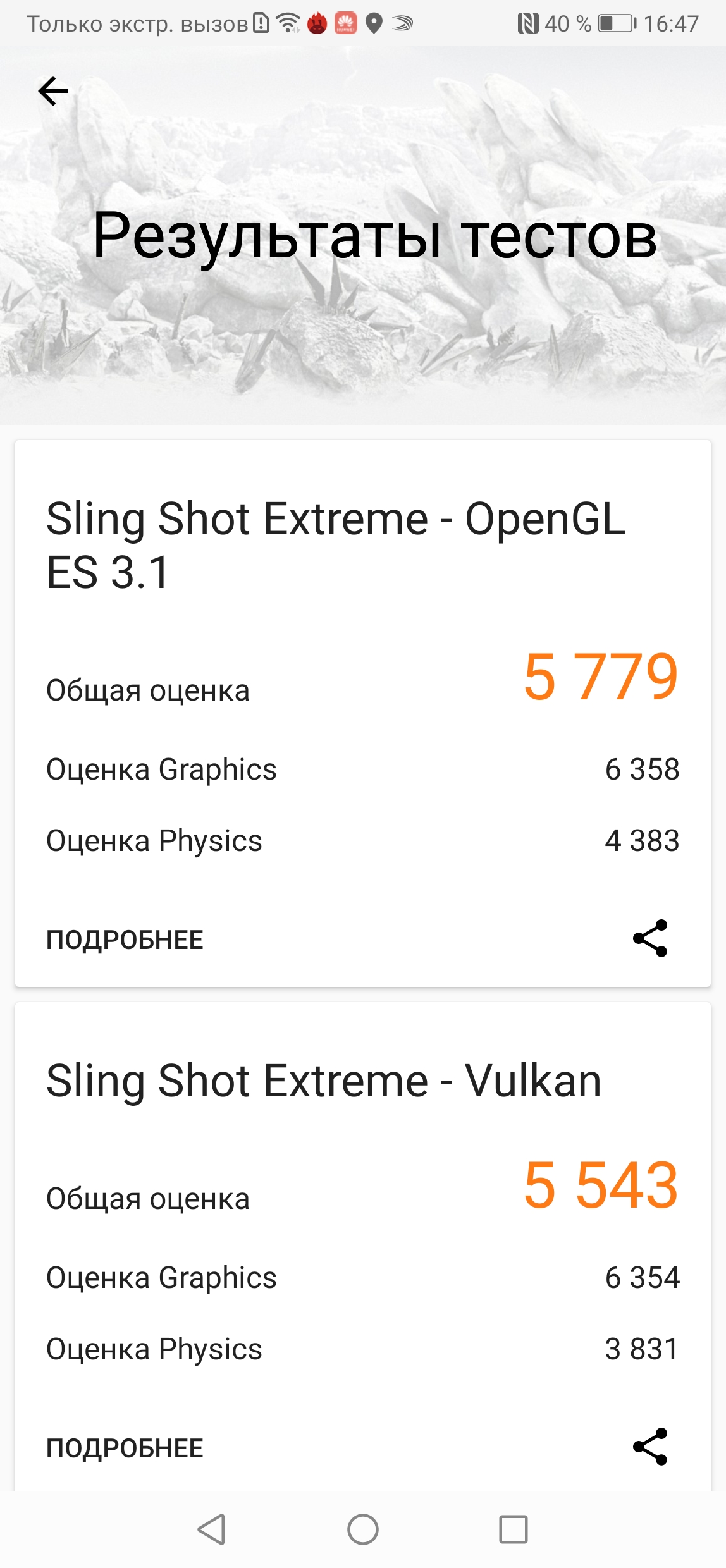Open ПОДРОБНЕЕ for the Vulkan result

[125, 1448]
